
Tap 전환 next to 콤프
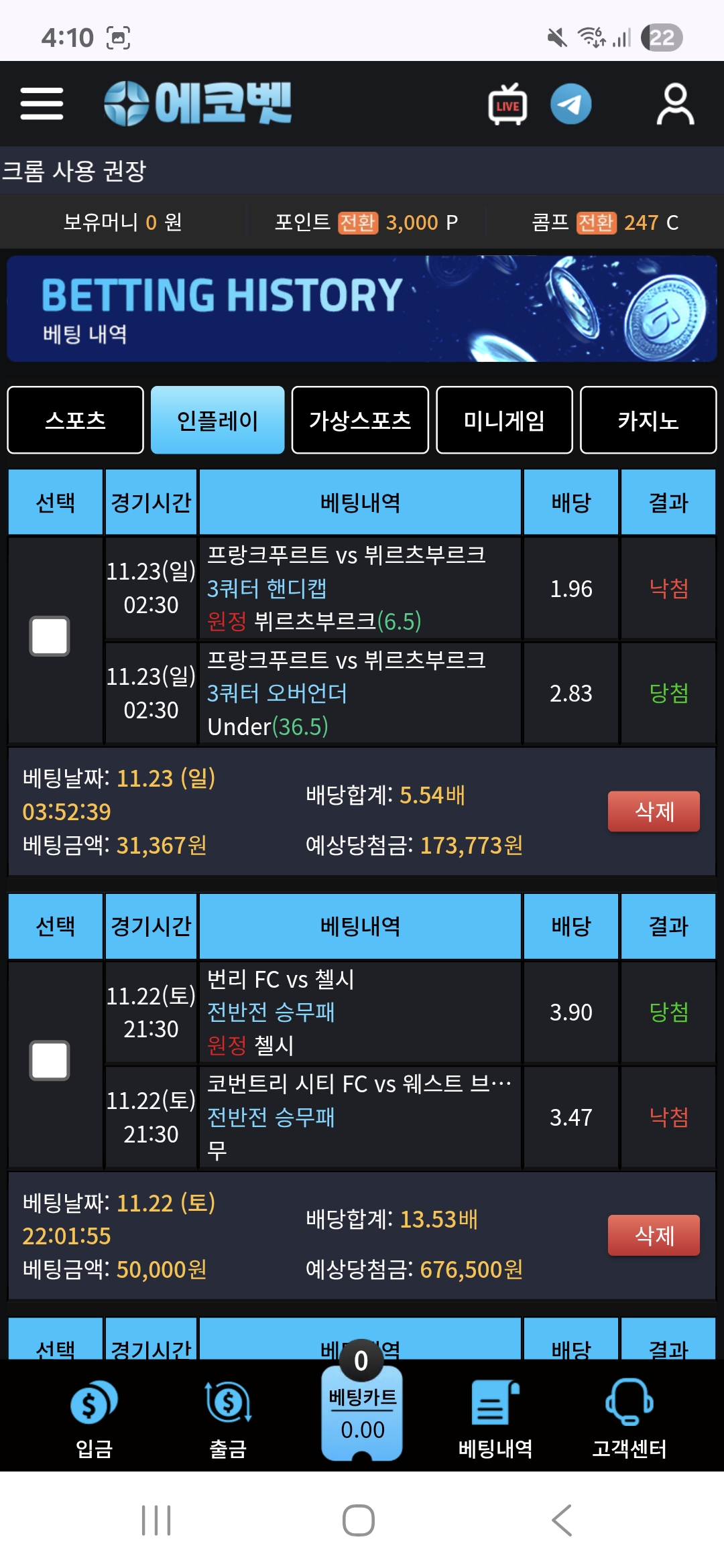click(x=595, y=222)
